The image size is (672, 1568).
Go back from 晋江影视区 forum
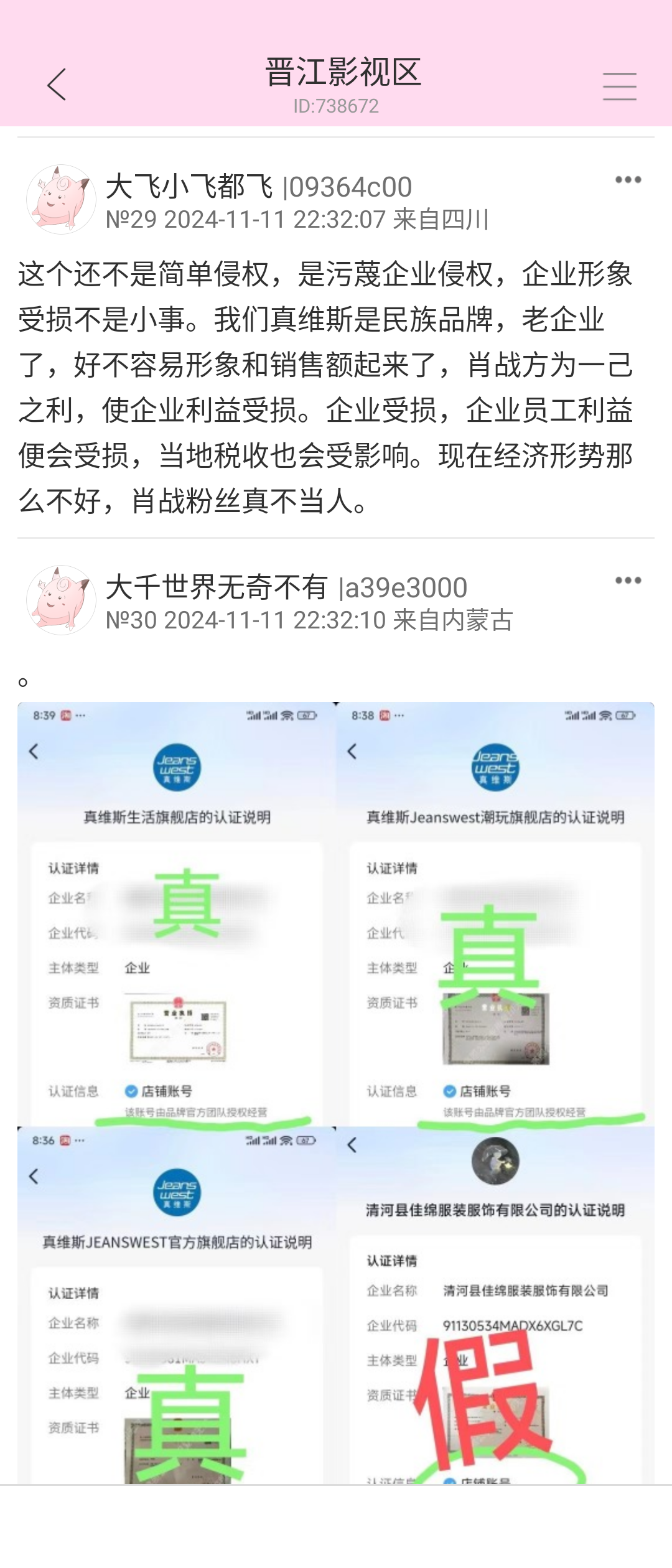pos(57,85)
